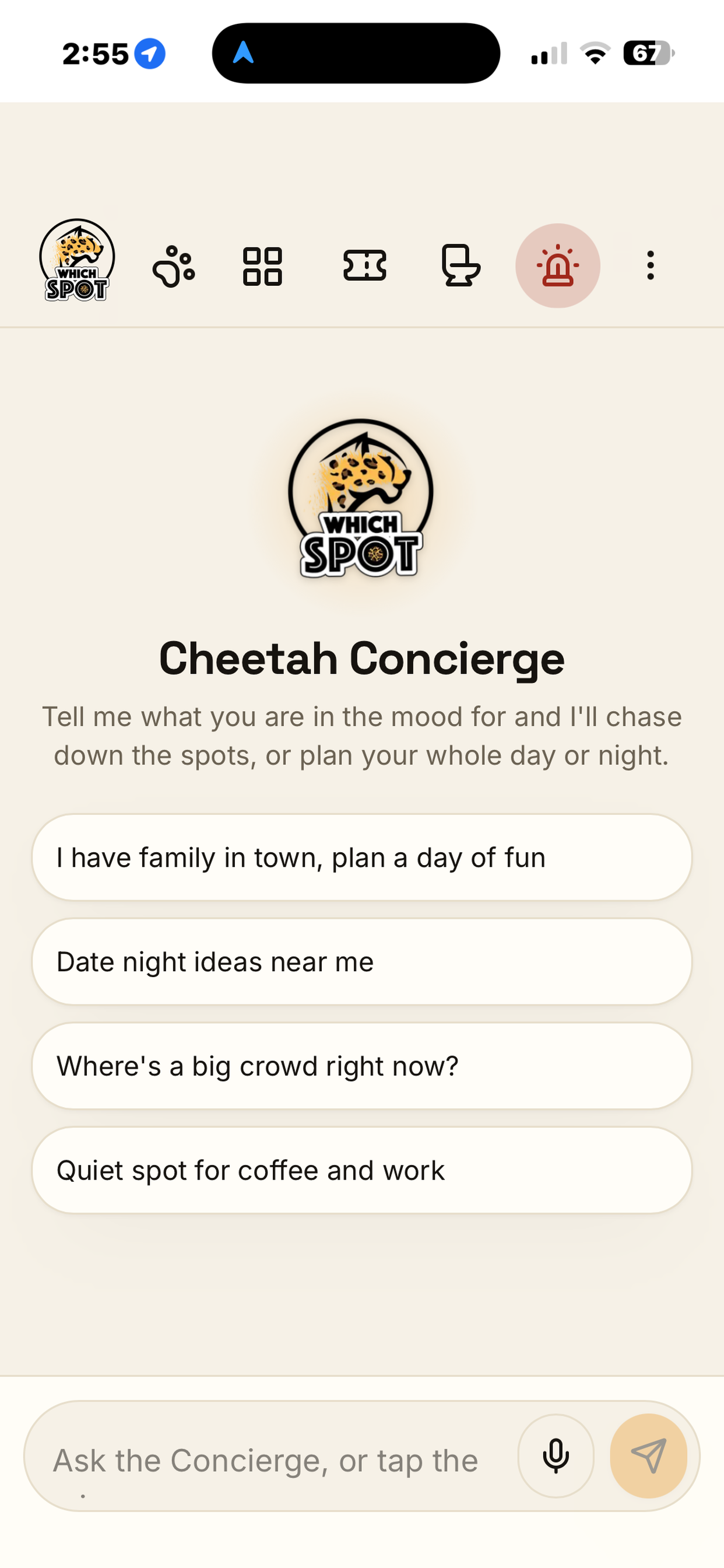Open the ticket icon

pos(364,265)
